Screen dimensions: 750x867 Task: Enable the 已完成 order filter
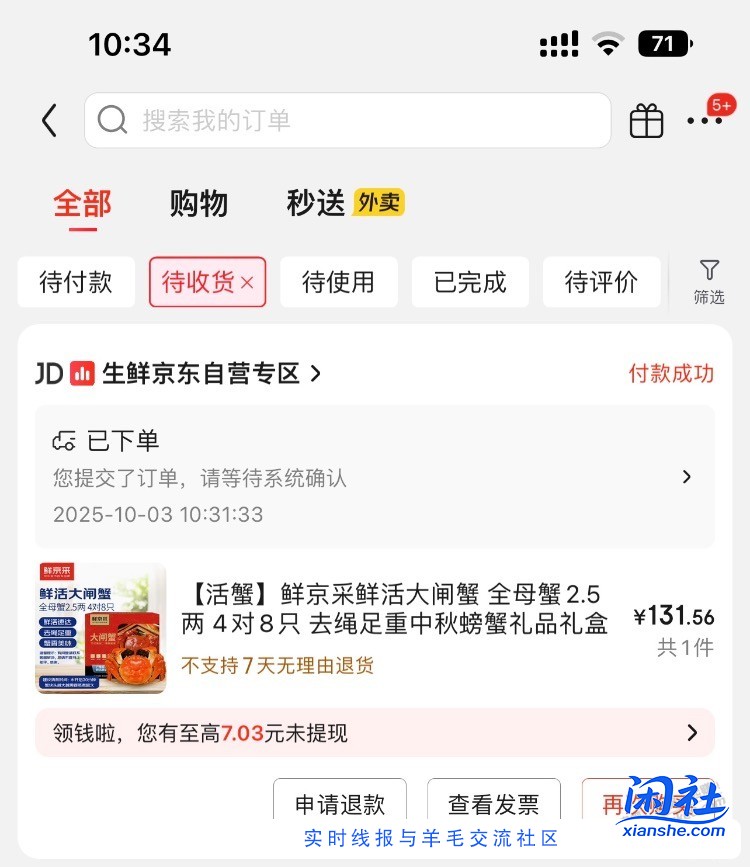(x=470, y=282)
